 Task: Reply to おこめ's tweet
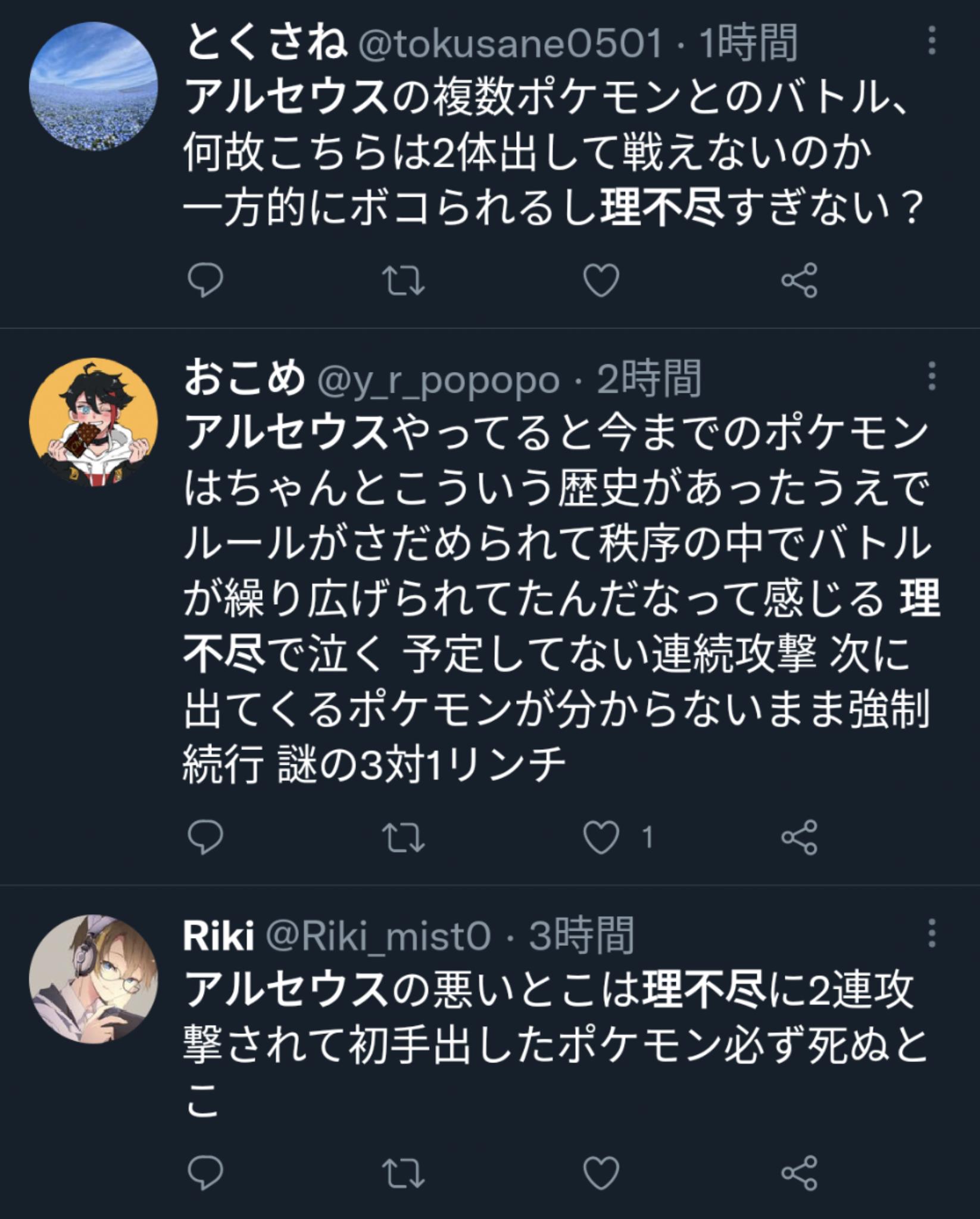205,837
